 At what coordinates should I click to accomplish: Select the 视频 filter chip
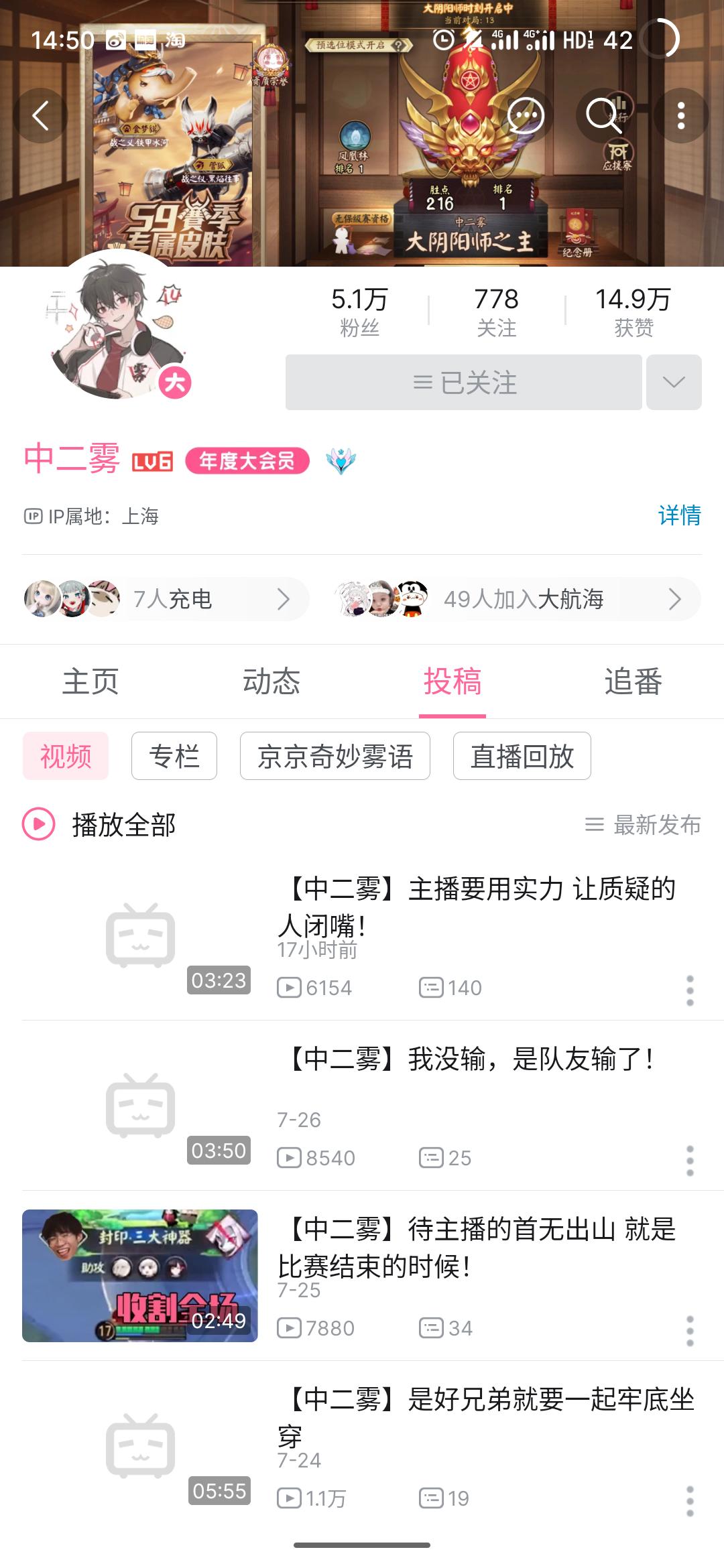[x=64, y=756]
